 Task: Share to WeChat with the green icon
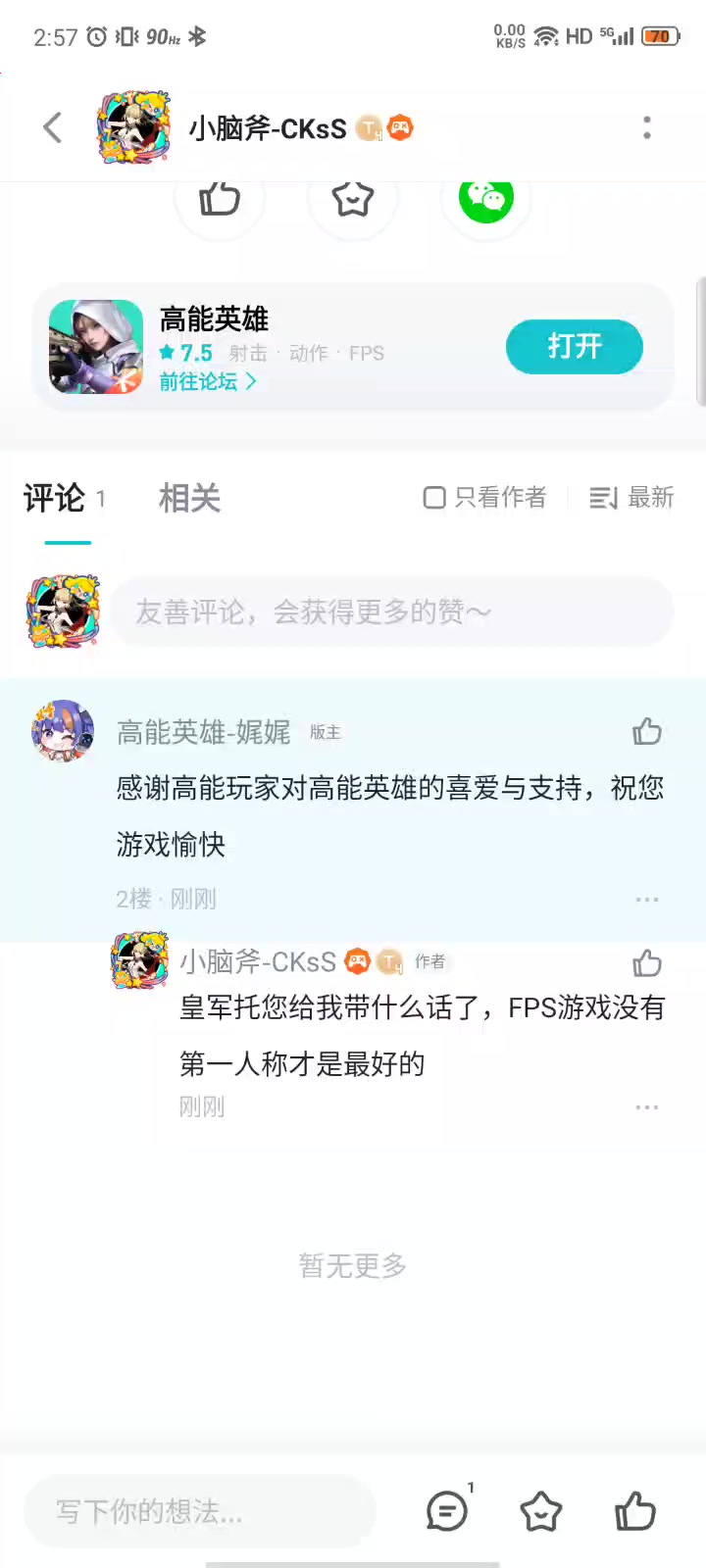pos(486,197)
